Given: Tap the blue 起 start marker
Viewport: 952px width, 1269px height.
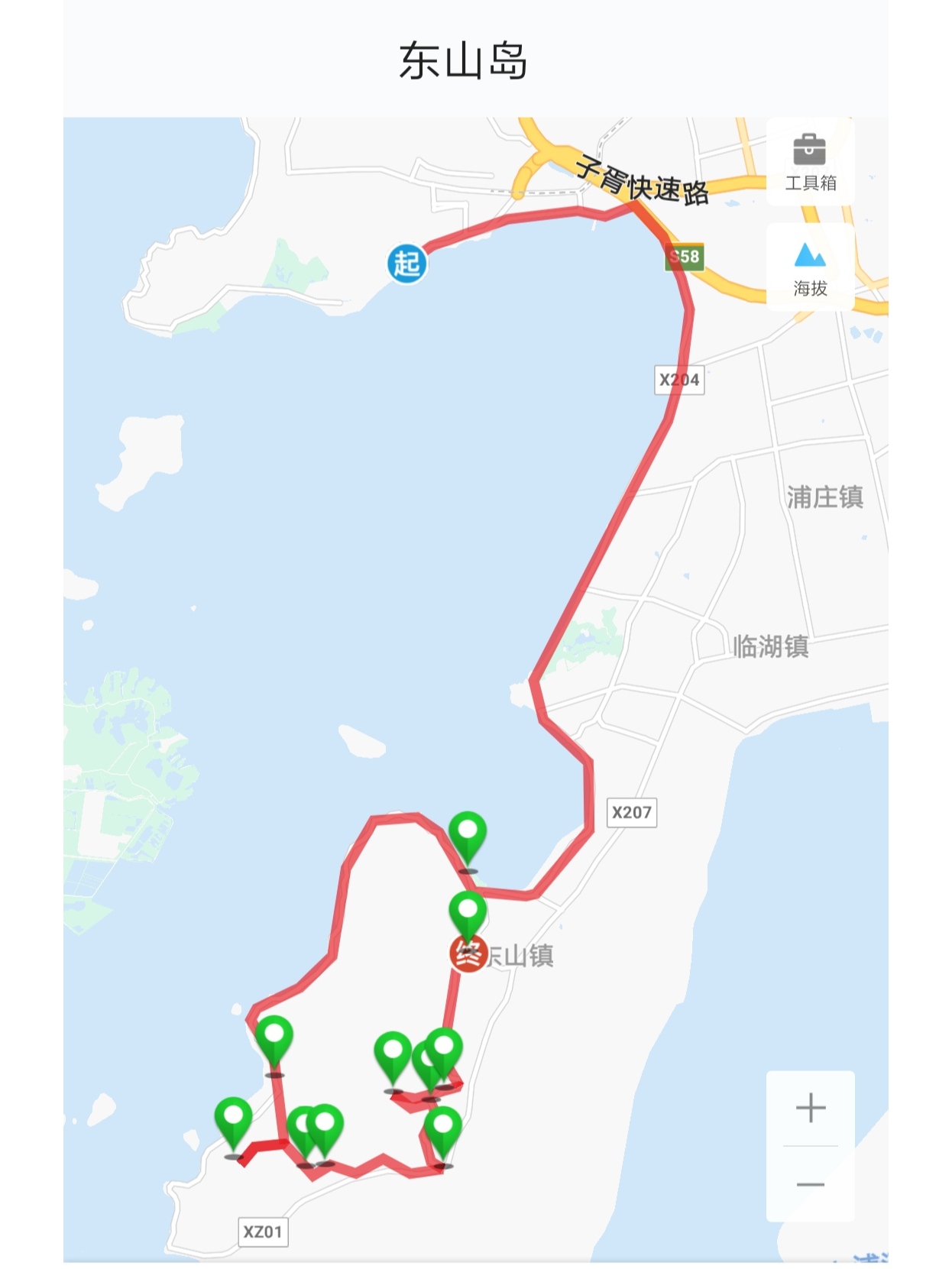Looking at the screenshot, I should 406,264.
